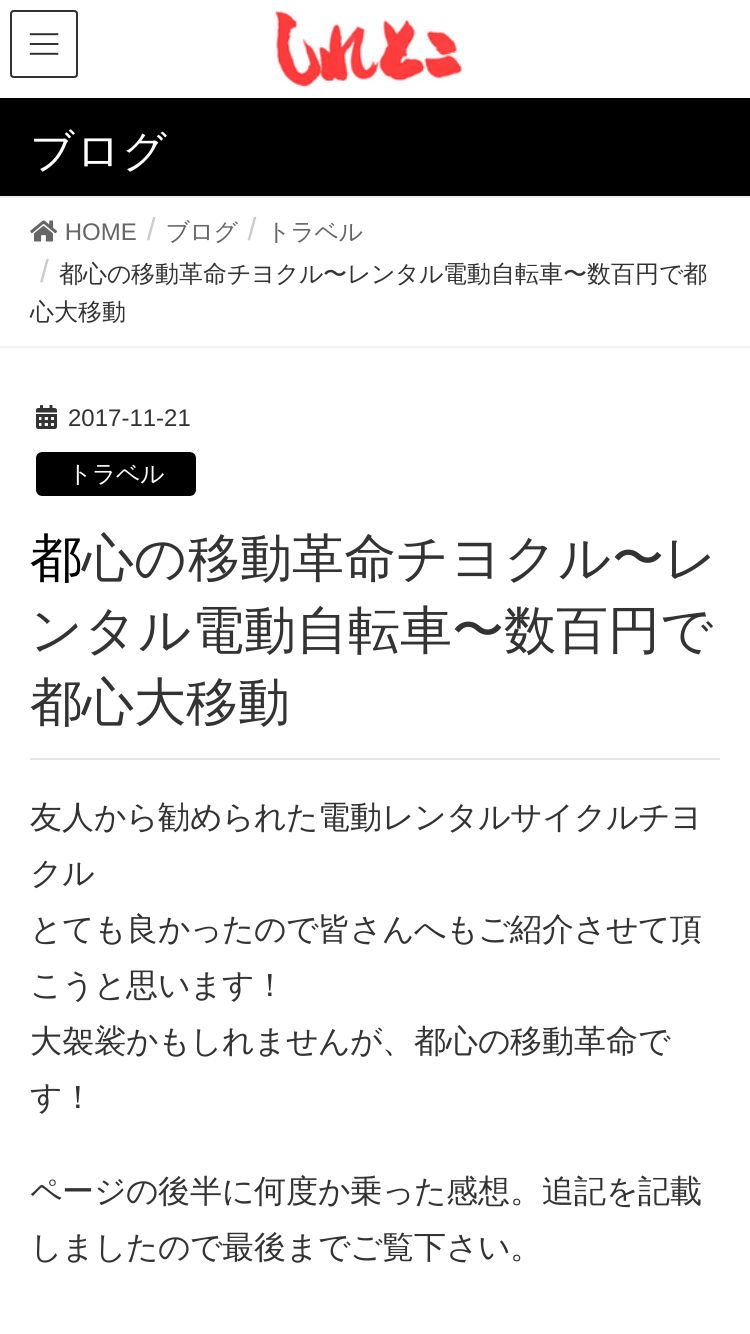
Task: Open the トラベル breadcrumb link
Action: coord(315,232)
